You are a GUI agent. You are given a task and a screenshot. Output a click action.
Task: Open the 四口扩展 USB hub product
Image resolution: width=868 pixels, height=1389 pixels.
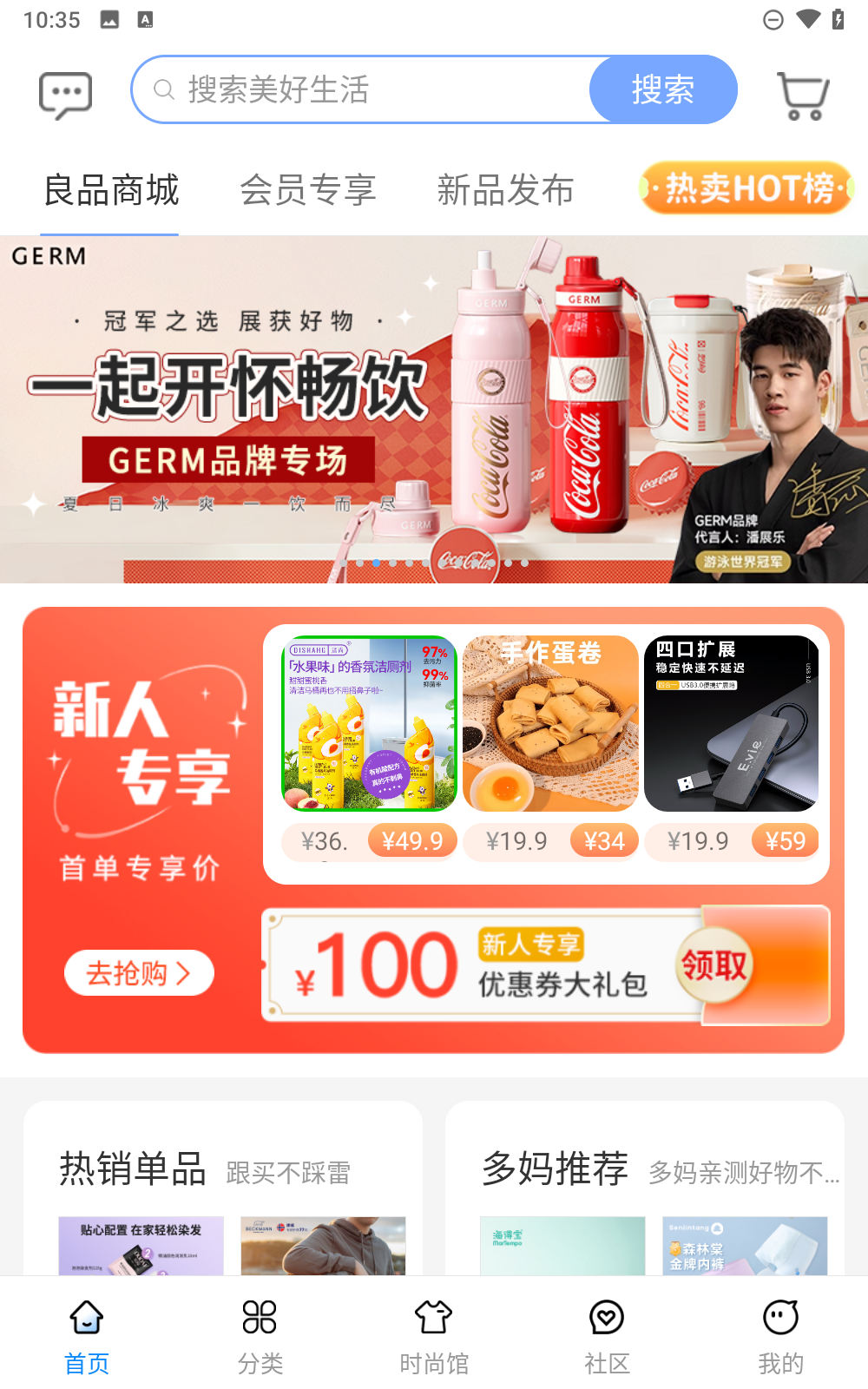(731, 723)
